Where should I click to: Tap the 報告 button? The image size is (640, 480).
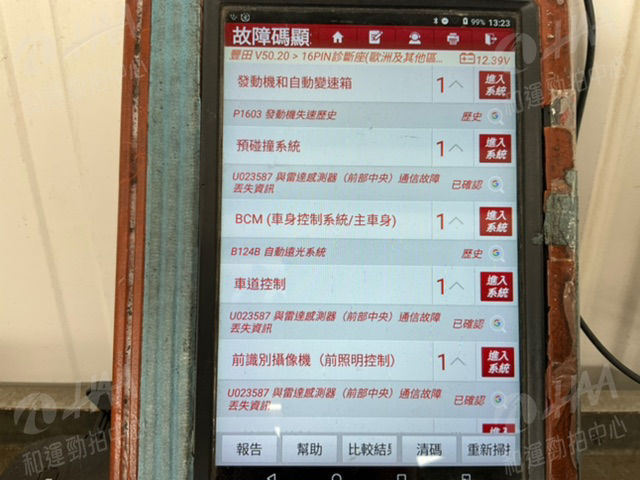(x=249, y=449)
